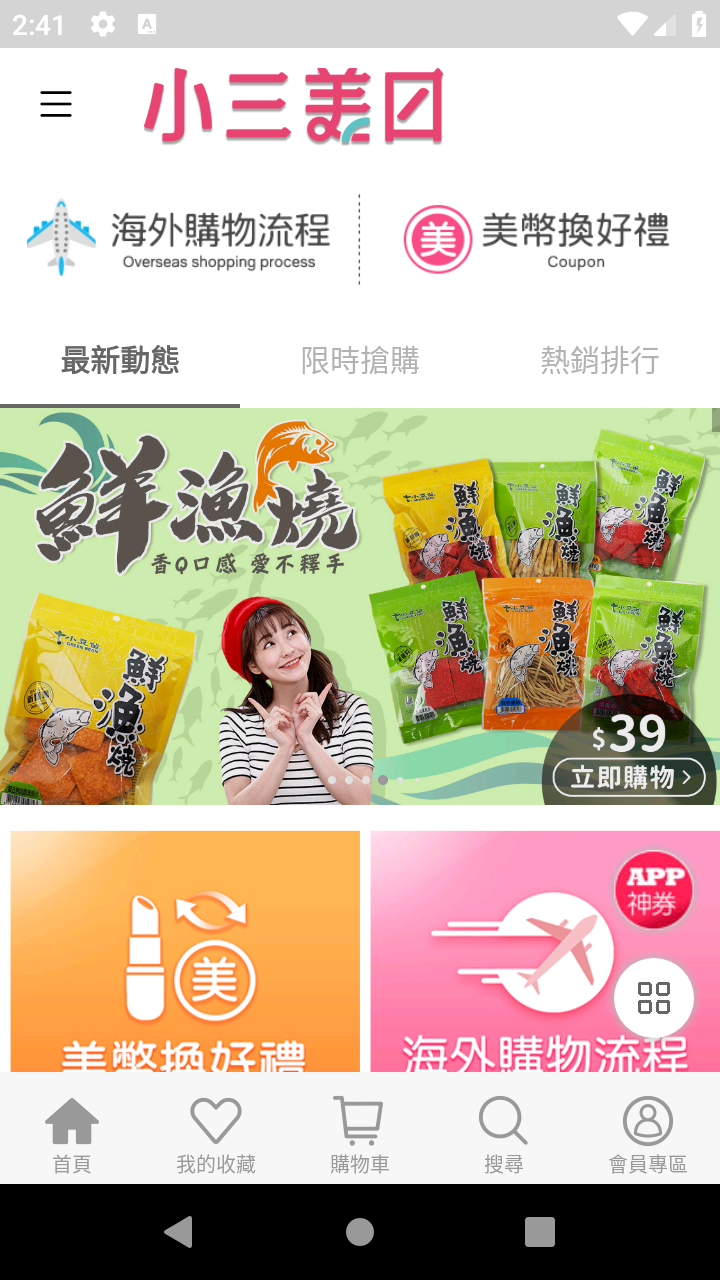Open 會員專區 member area
Image resolution: width=720 pixels, height=1280 pixels.
[x=648, y=1135]
